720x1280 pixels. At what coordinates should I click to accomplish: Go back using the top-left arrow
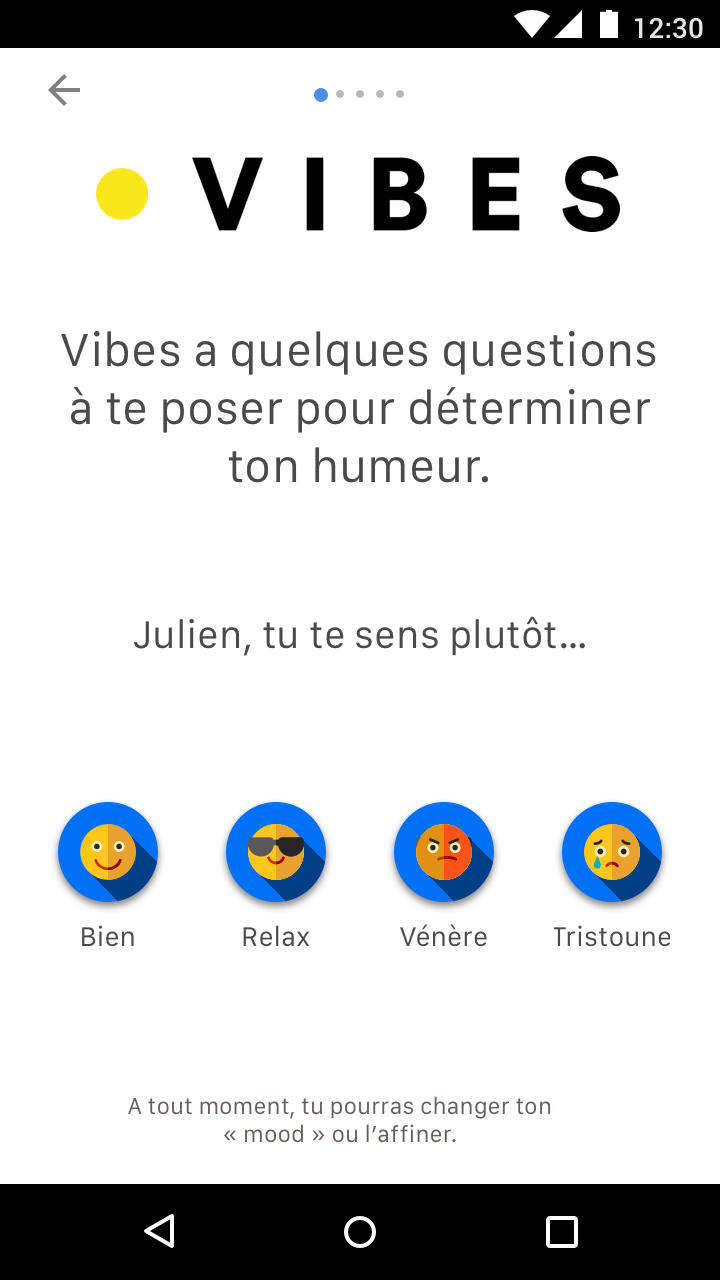point(64,91)
